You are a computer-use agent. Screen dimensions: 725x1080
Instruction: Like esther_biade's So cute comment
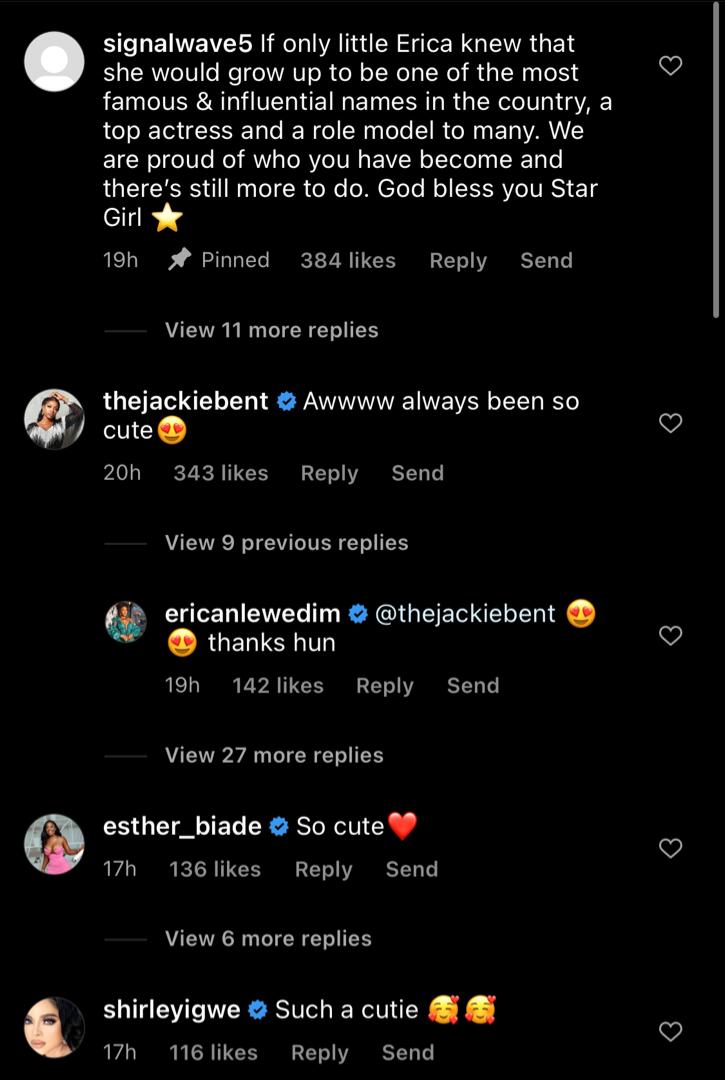point(671,849)
